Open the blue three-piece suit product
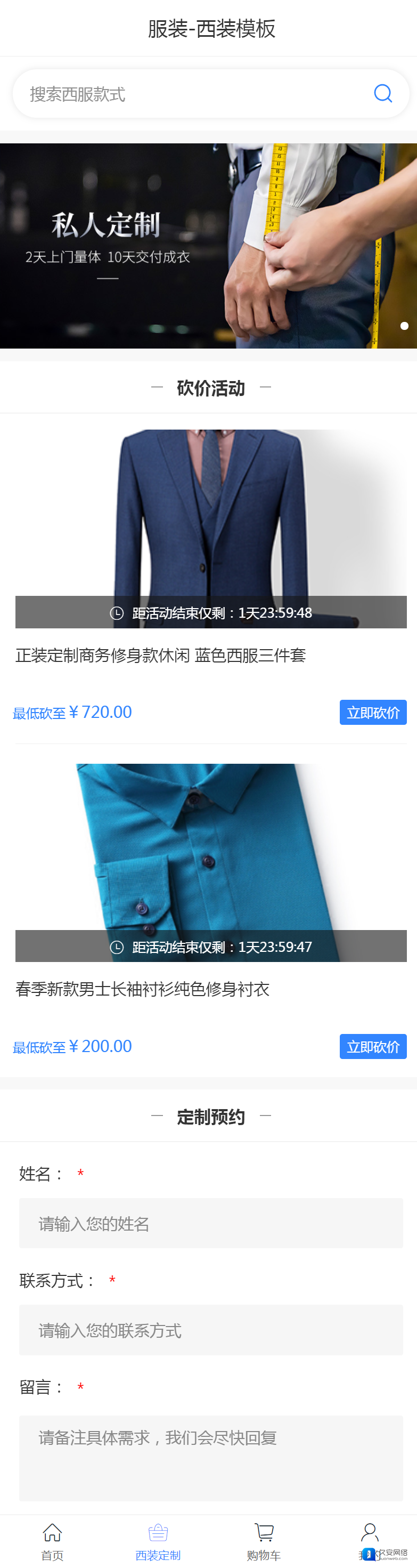Viewport: 417px width, 1568px height. pyautogui.click(x=210, y=528)
